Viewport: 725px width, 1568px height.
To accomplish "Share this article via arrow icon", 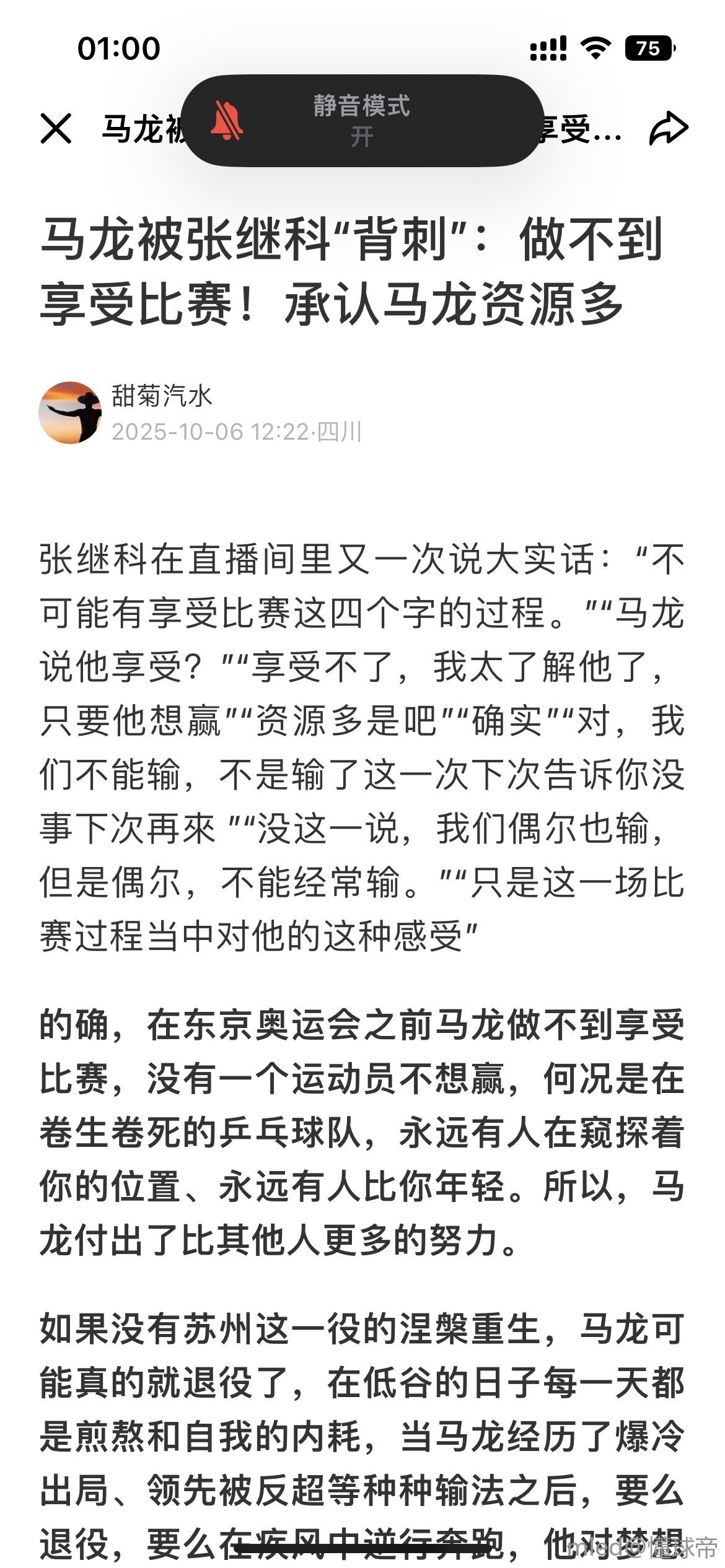I will coord(668,129).
